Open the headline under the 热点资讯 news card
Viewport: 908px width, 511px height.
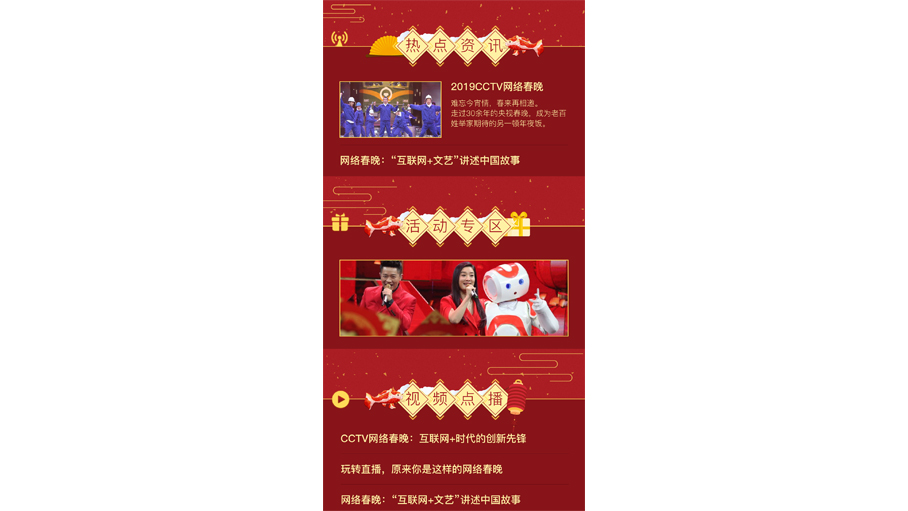430,160
